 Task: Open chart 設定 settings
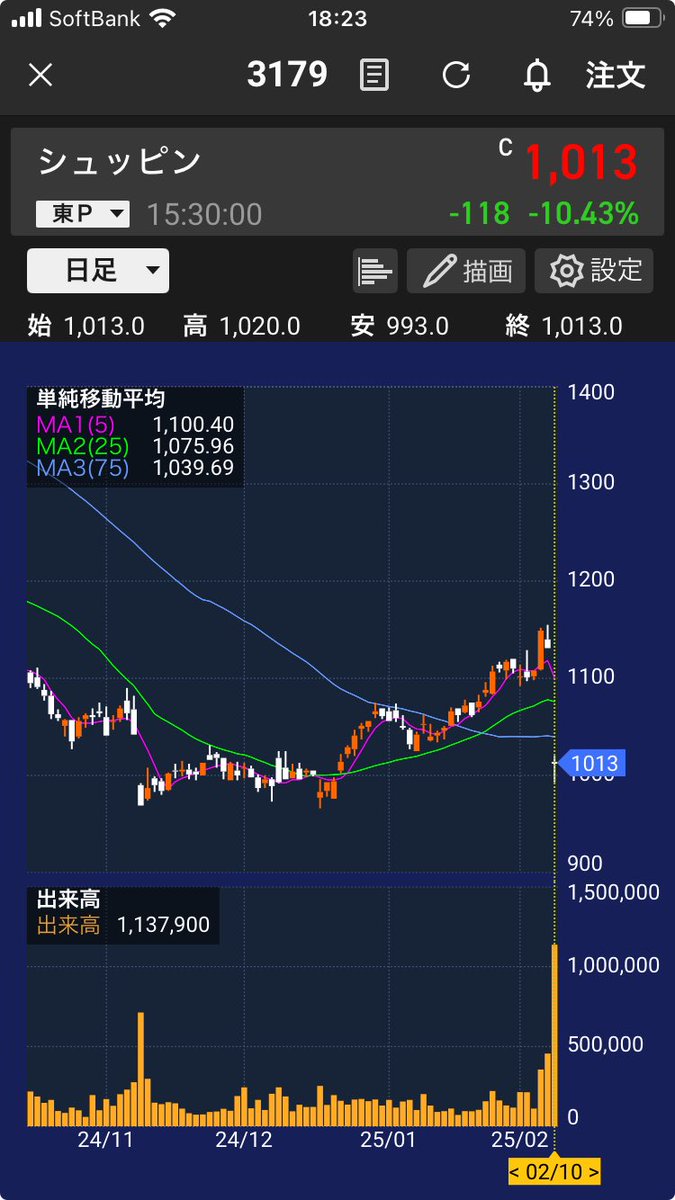pos(594,270)
